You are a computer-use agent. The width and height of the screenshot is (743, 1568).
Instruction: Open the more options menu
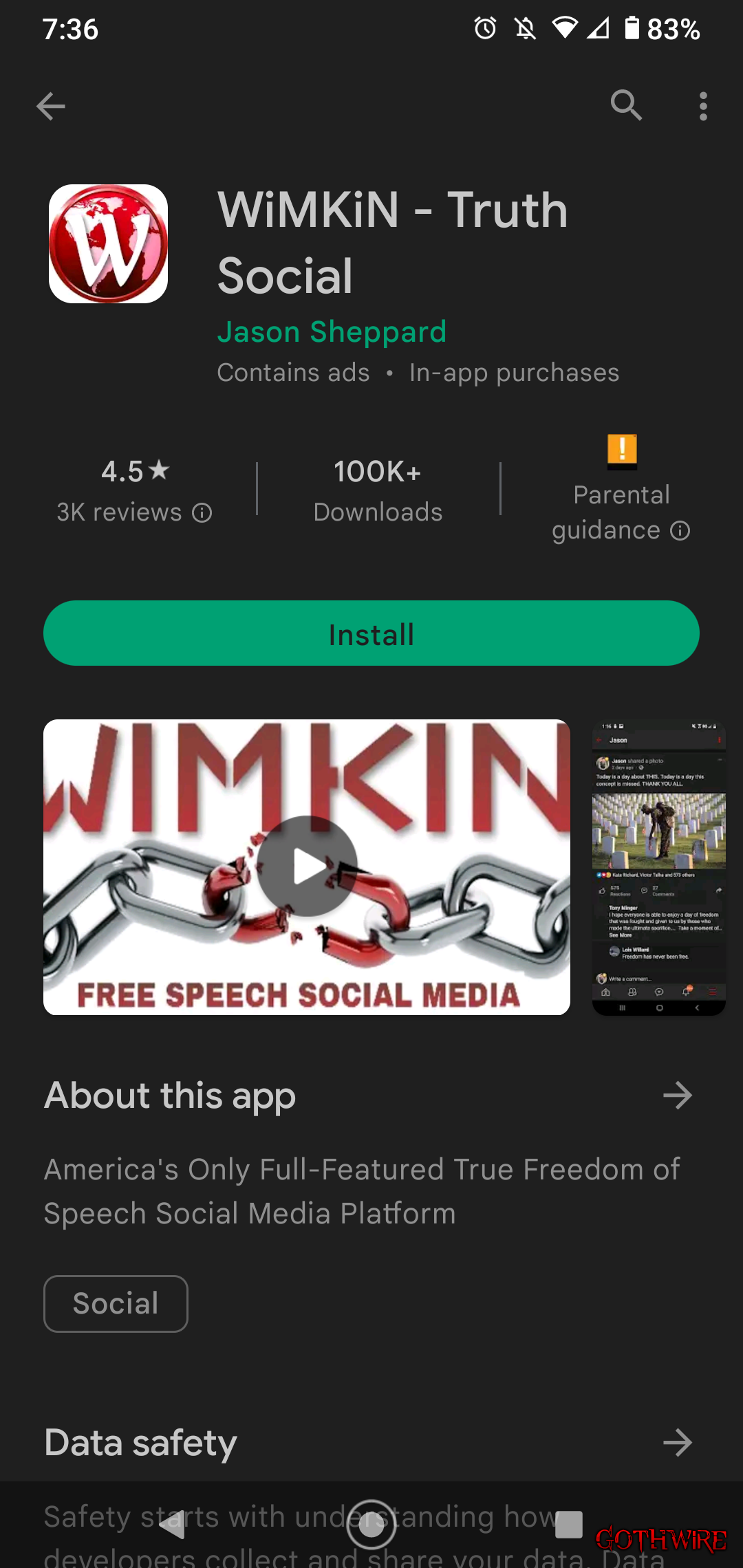coord(702,107)
